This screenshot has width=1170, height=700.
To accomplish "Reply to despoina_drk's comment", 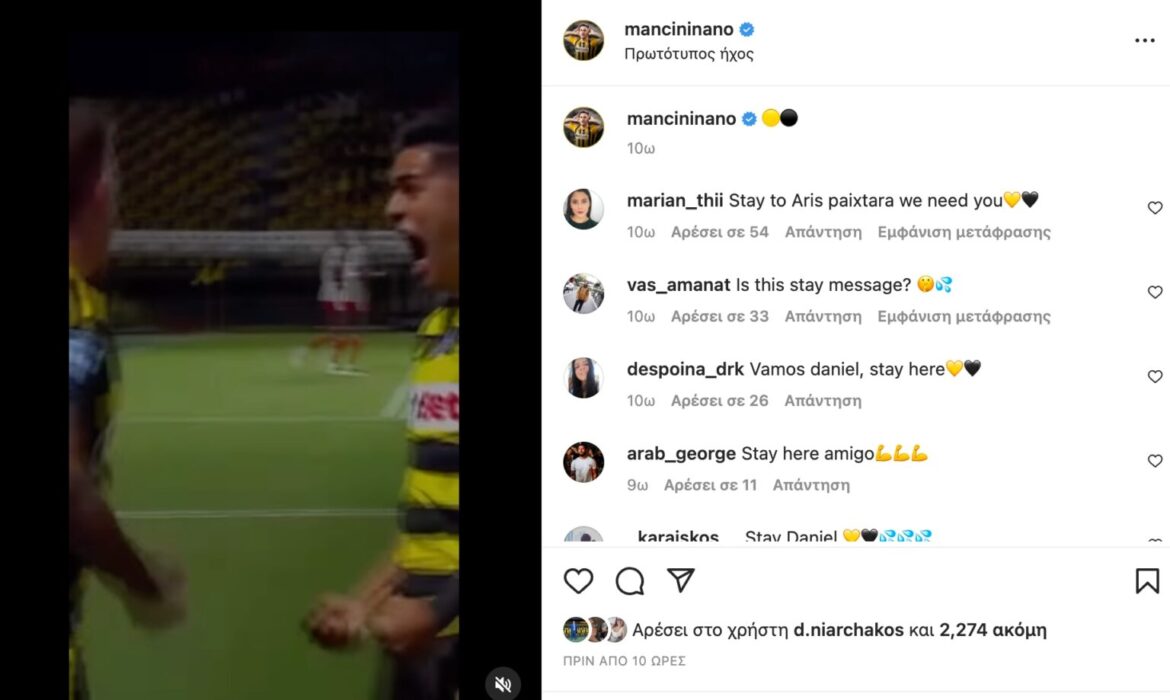I will click(x=822, y=401).
